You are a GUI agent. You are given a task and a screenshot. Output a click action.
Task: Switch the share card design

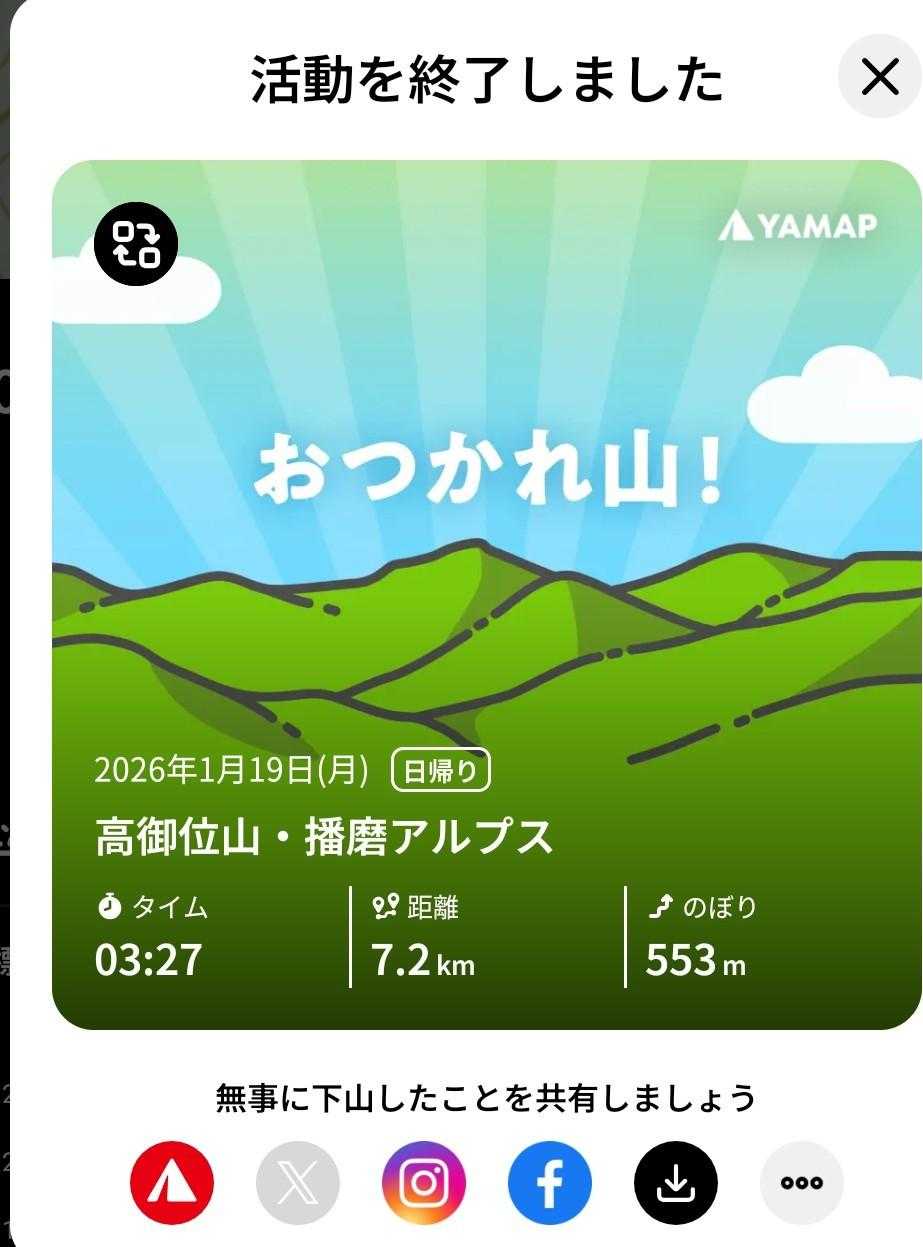click(x=136, y=245)
